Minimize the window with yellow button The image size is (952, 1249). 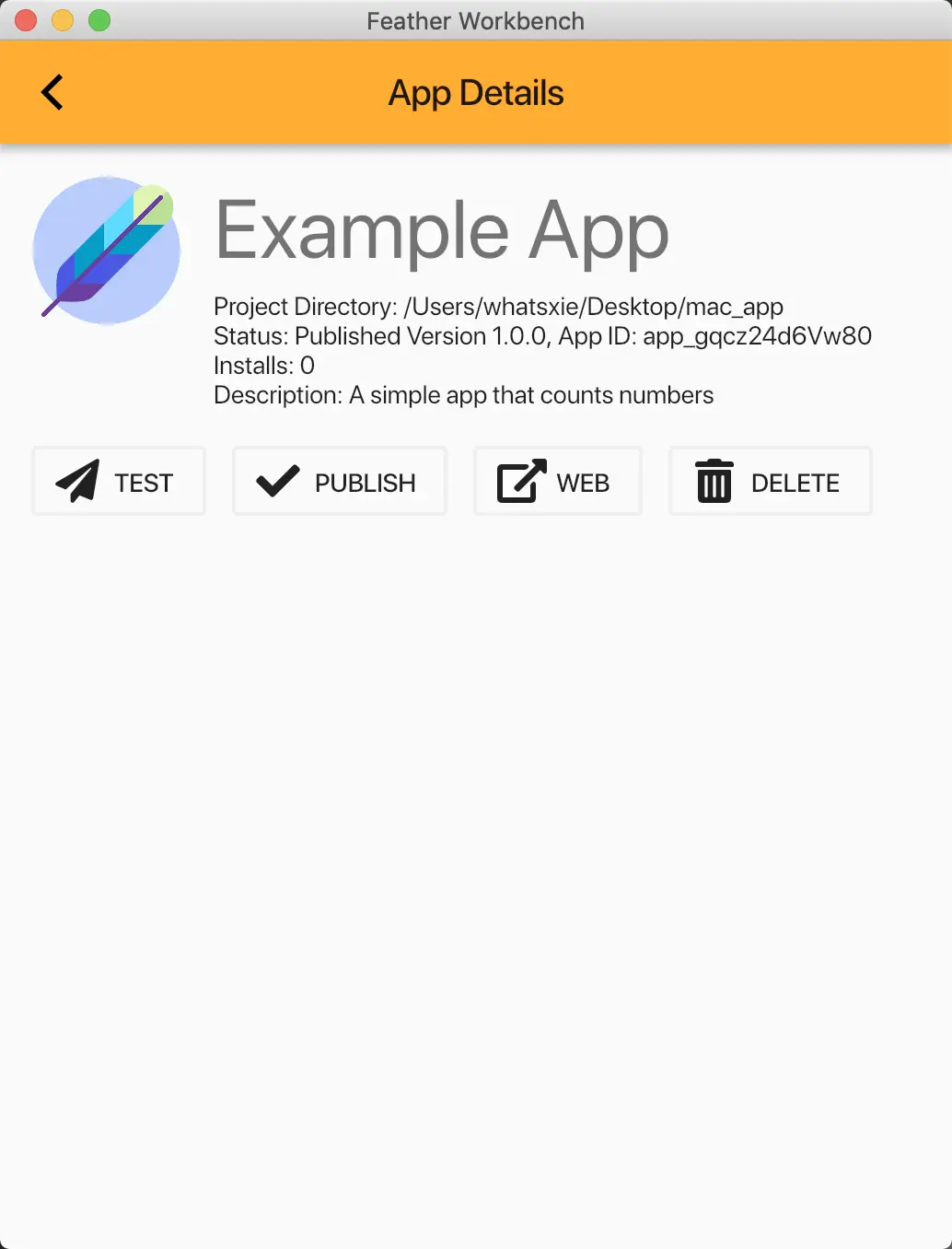click(x=63, y=20)
